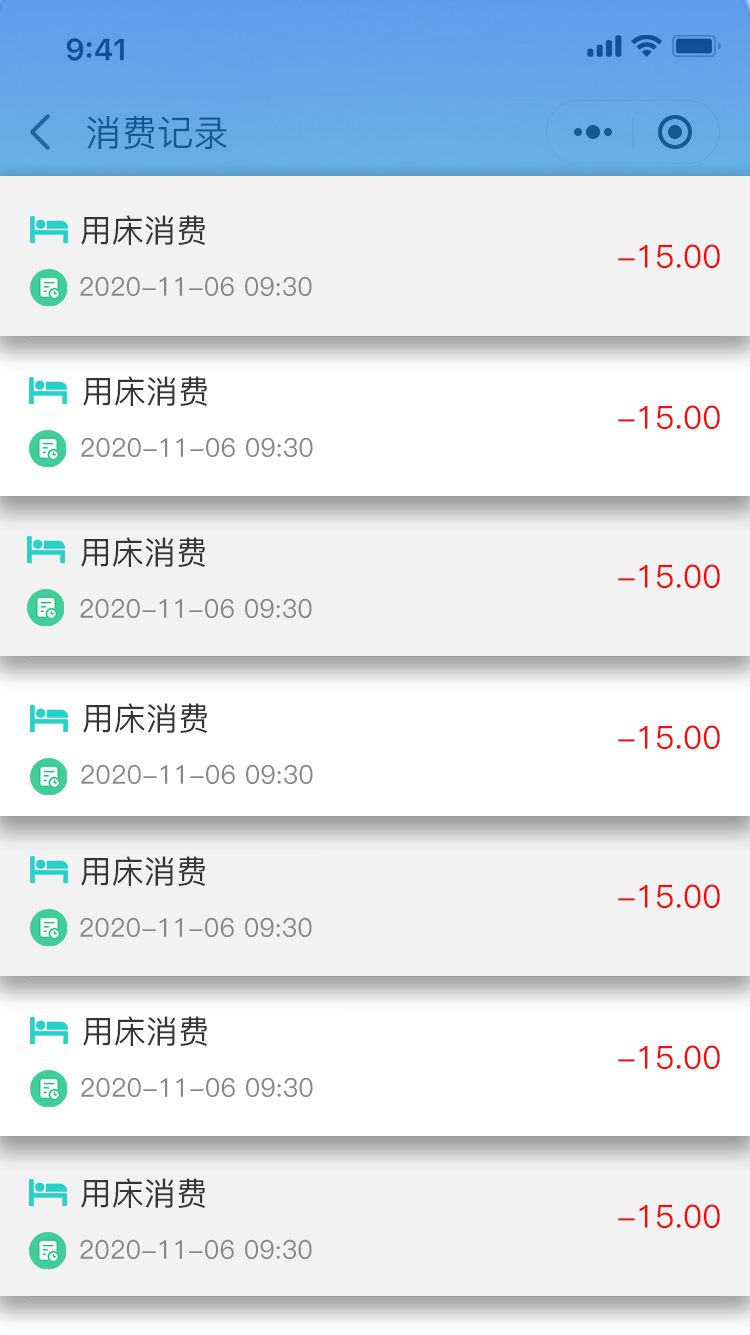The width and height of the screenshot is (750, 1335).
Task: Go back from the 消费记录 page
Action: (x=40, y=132)
